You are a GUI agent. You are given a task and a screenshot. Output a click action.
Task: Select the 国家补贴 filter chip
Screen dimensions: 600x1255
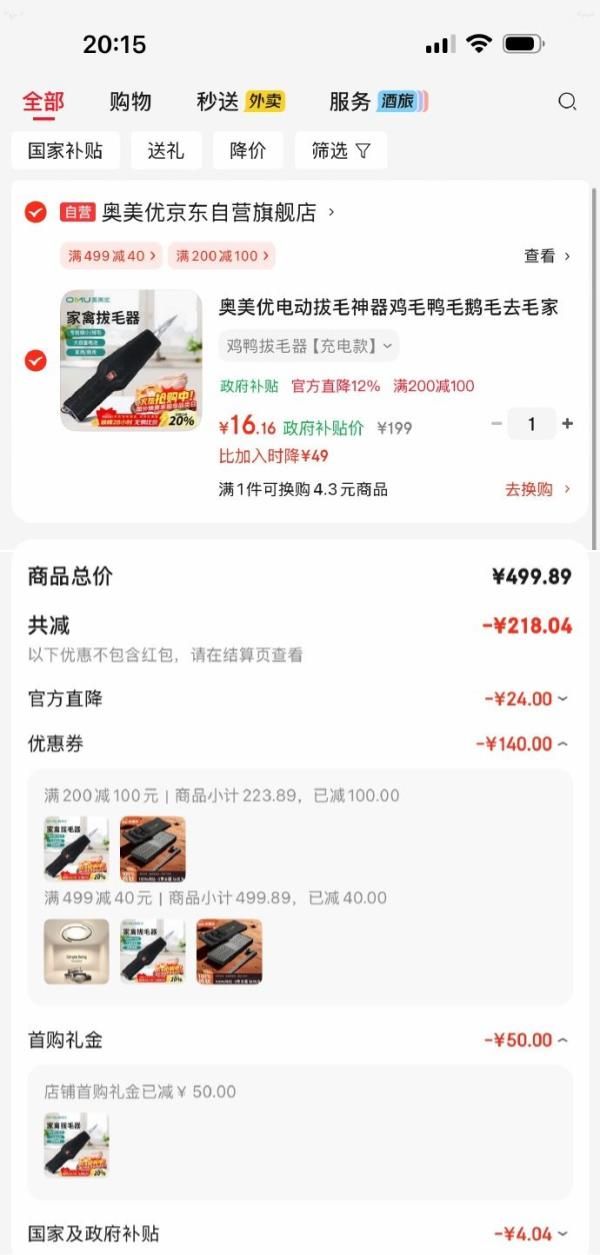pyautogui.click(x=65, y=151)
